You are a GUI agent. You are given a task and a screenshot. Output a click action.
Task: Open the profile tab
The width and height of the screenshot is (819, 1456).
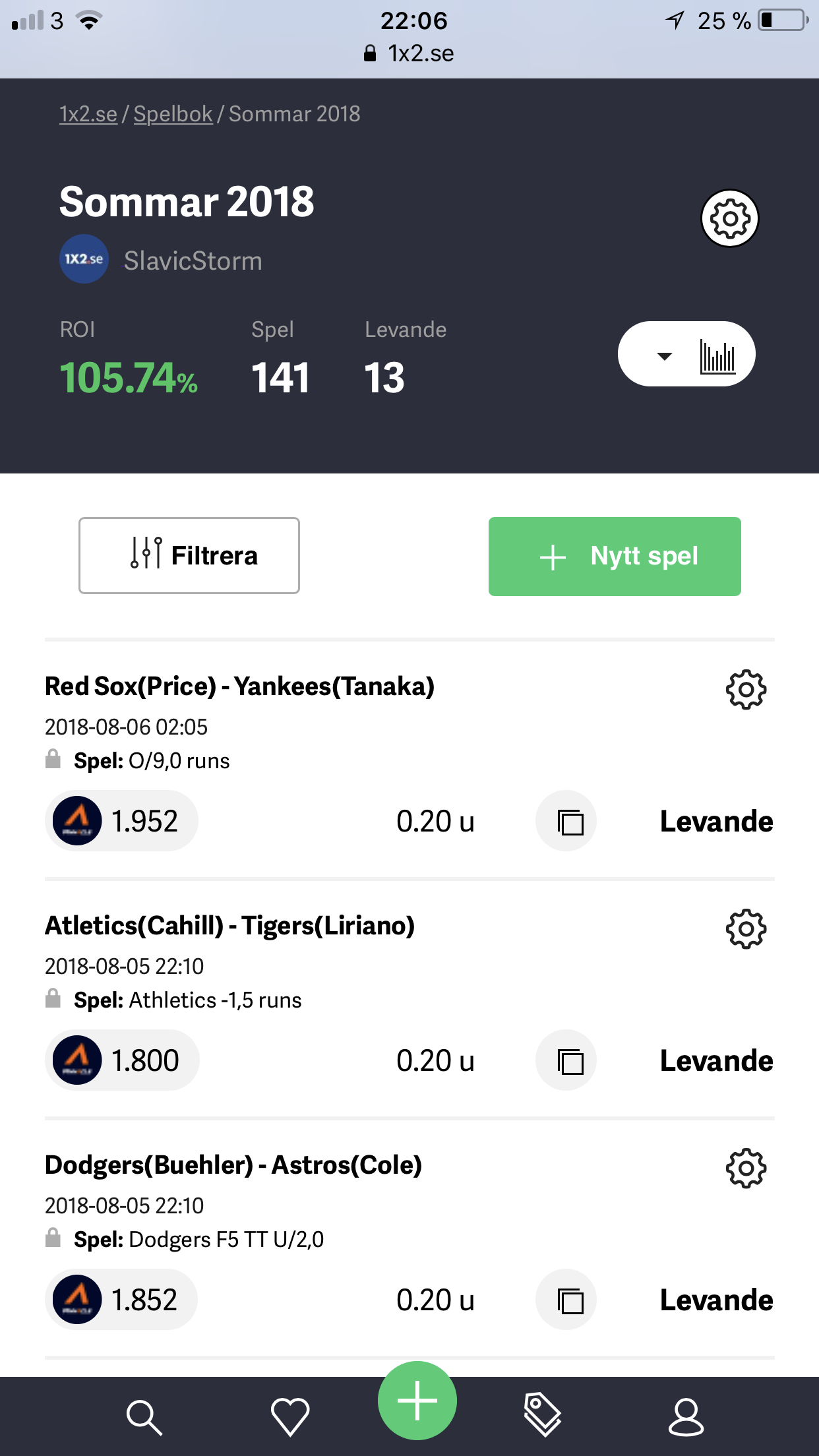coord(686,1416)
